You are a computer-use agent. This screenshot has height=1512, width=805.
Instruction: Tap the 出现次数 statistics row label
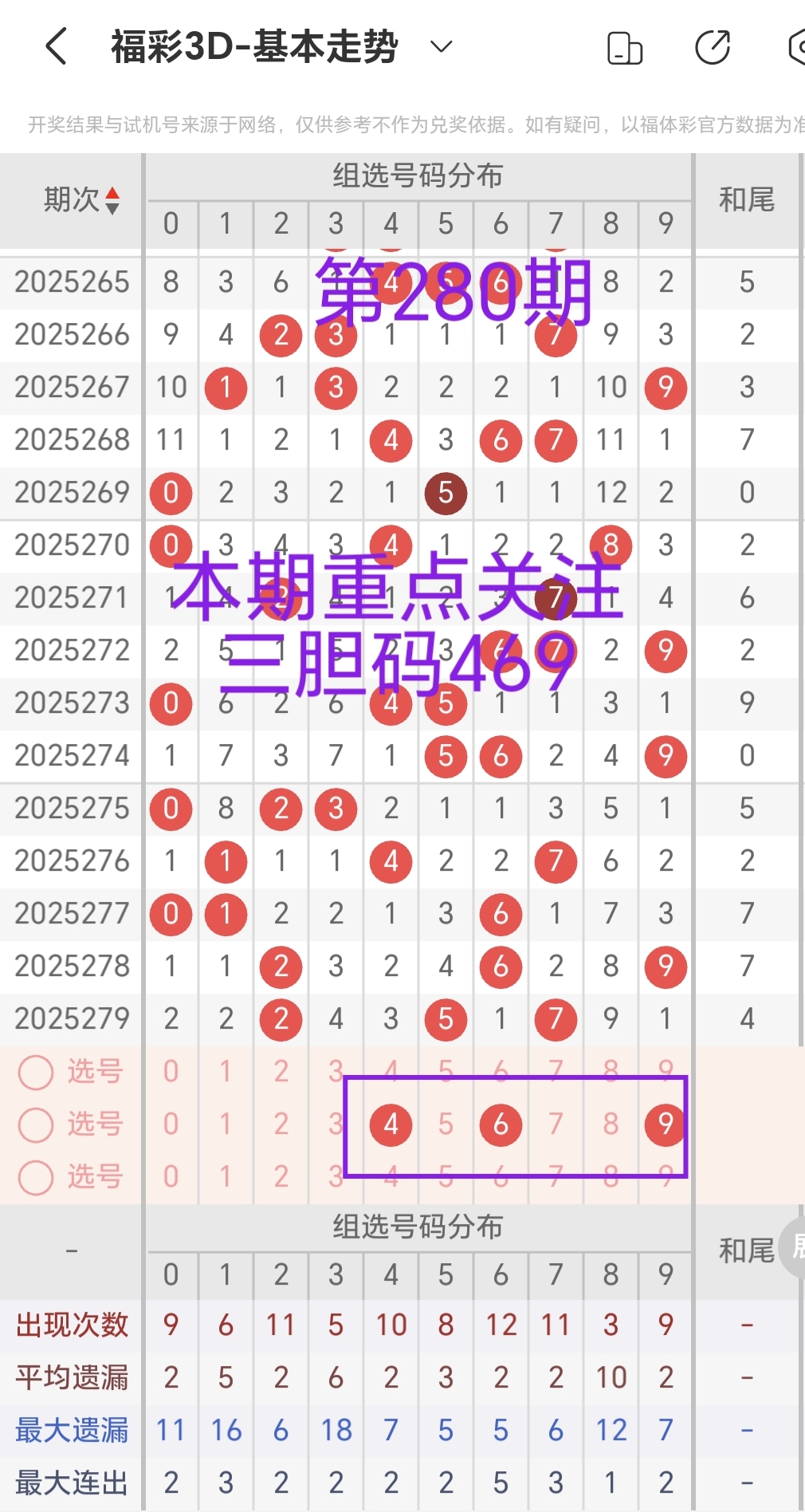coord(71,1324)
